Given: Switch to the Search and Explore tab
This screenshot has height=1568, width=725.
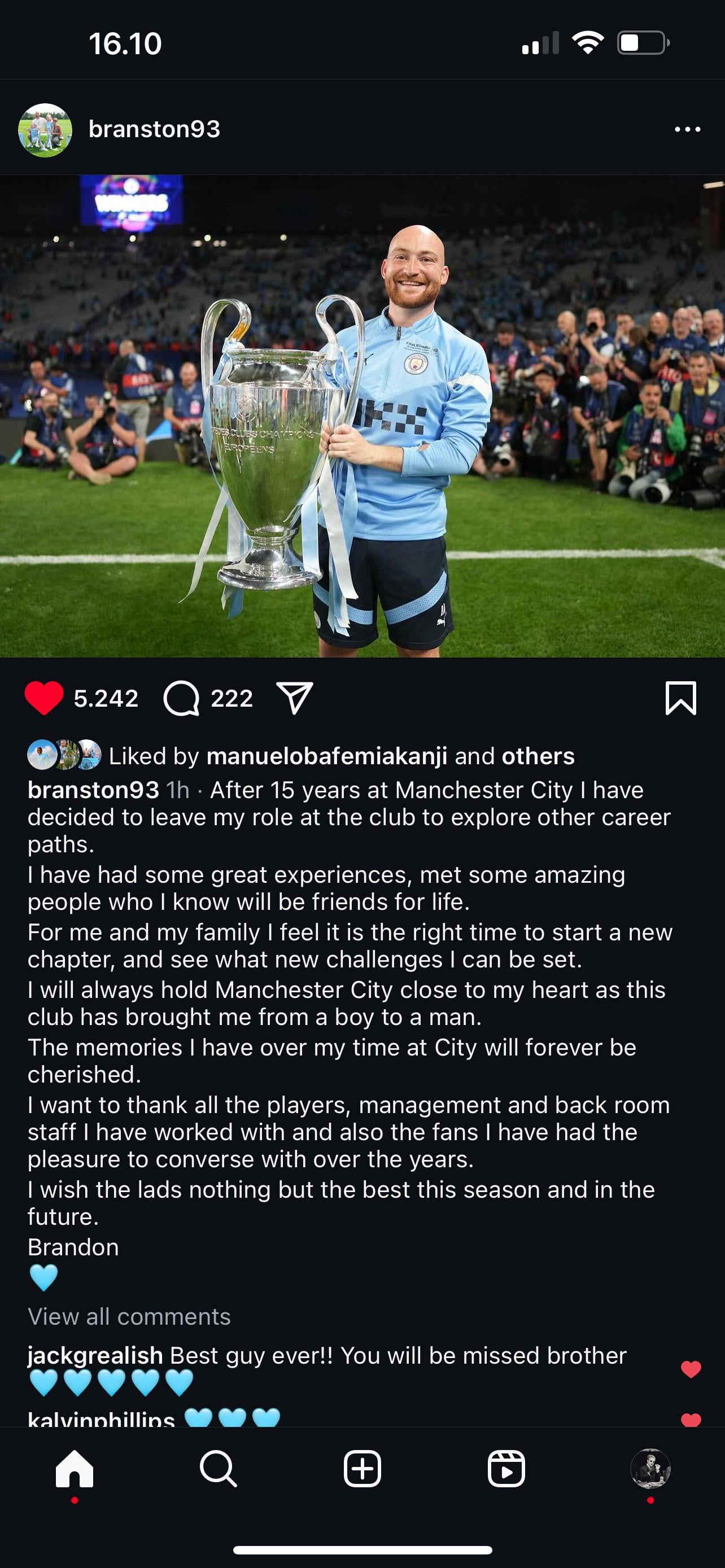Looking at the screenshot, I should click(218, 1469).
